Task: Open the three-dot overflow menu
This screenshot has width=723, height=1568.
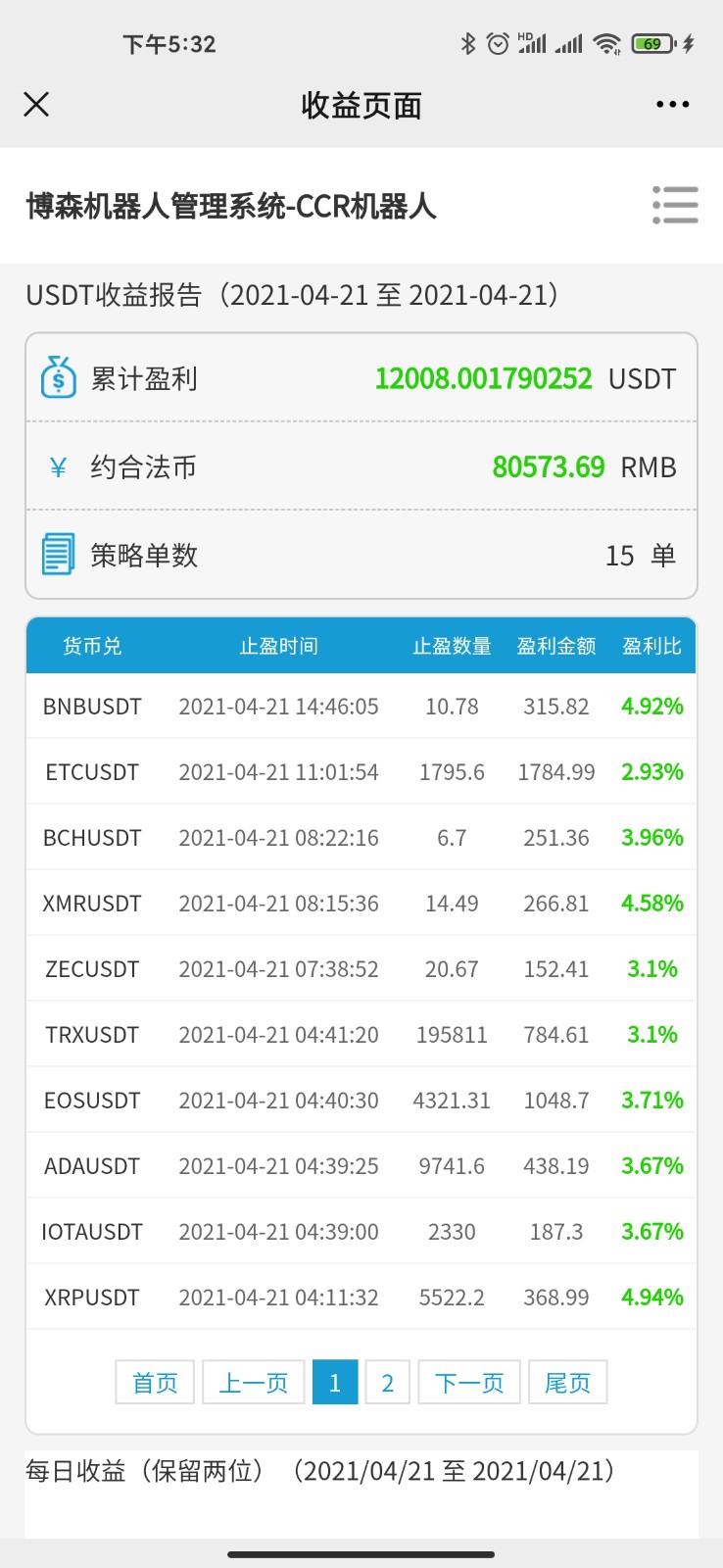Action: (x=673, y=104)
